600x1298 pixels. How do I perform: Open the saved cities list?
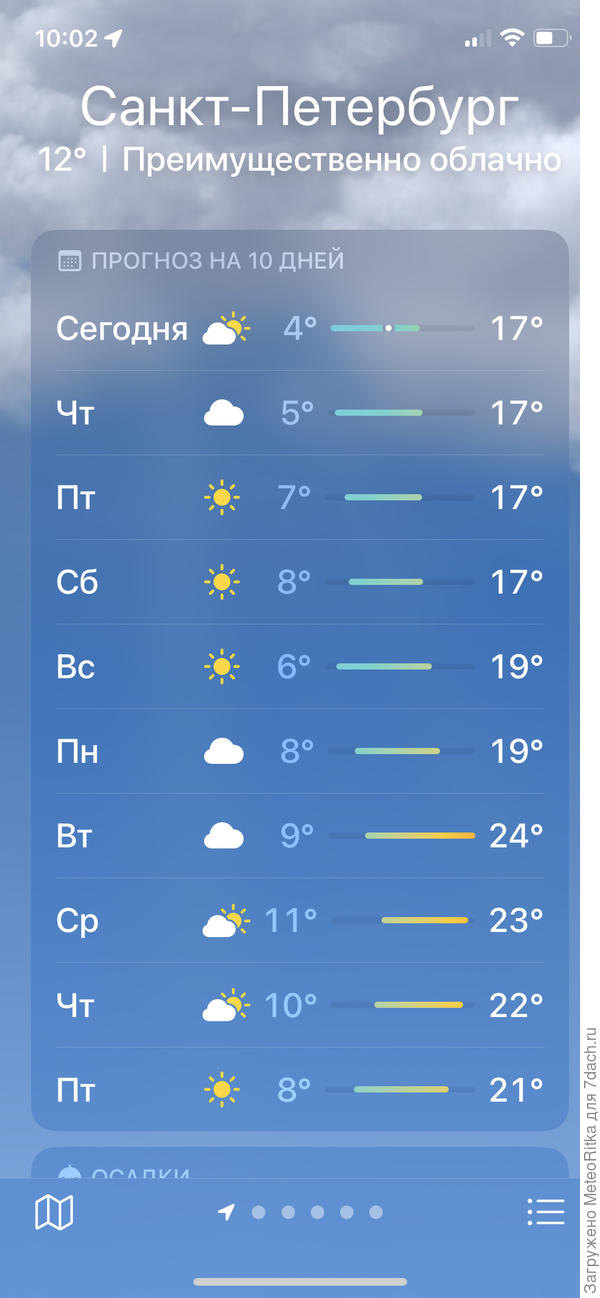tap(545, 1213)
